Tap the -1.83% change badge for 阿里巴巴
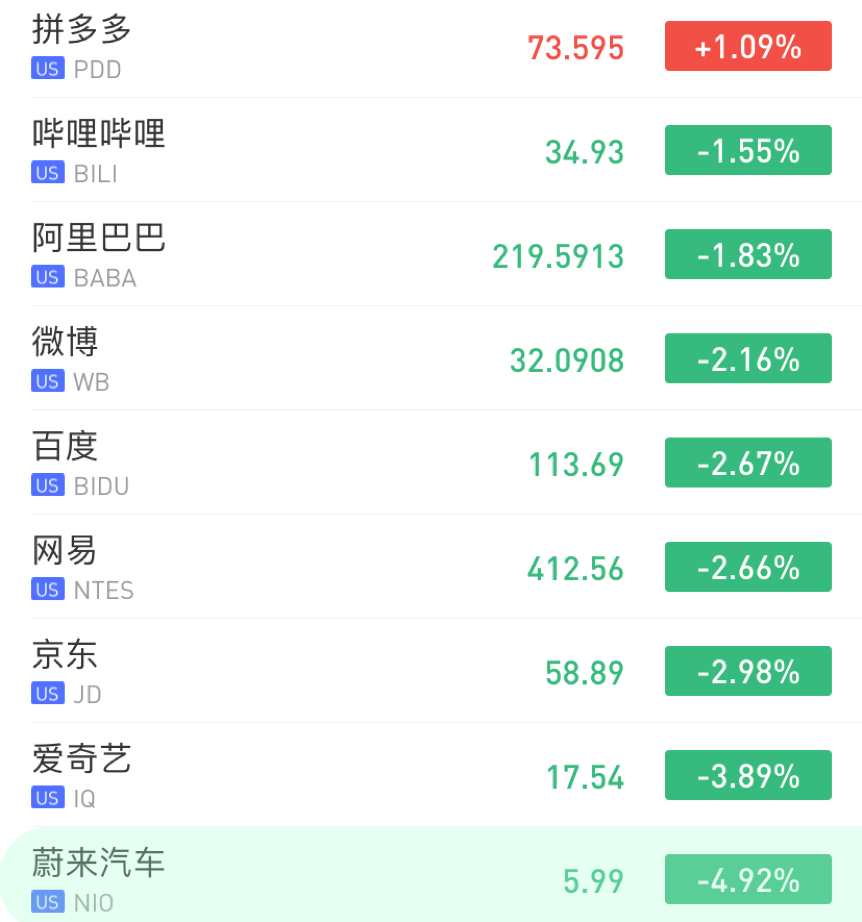862x922 pixels. (748, 254)
